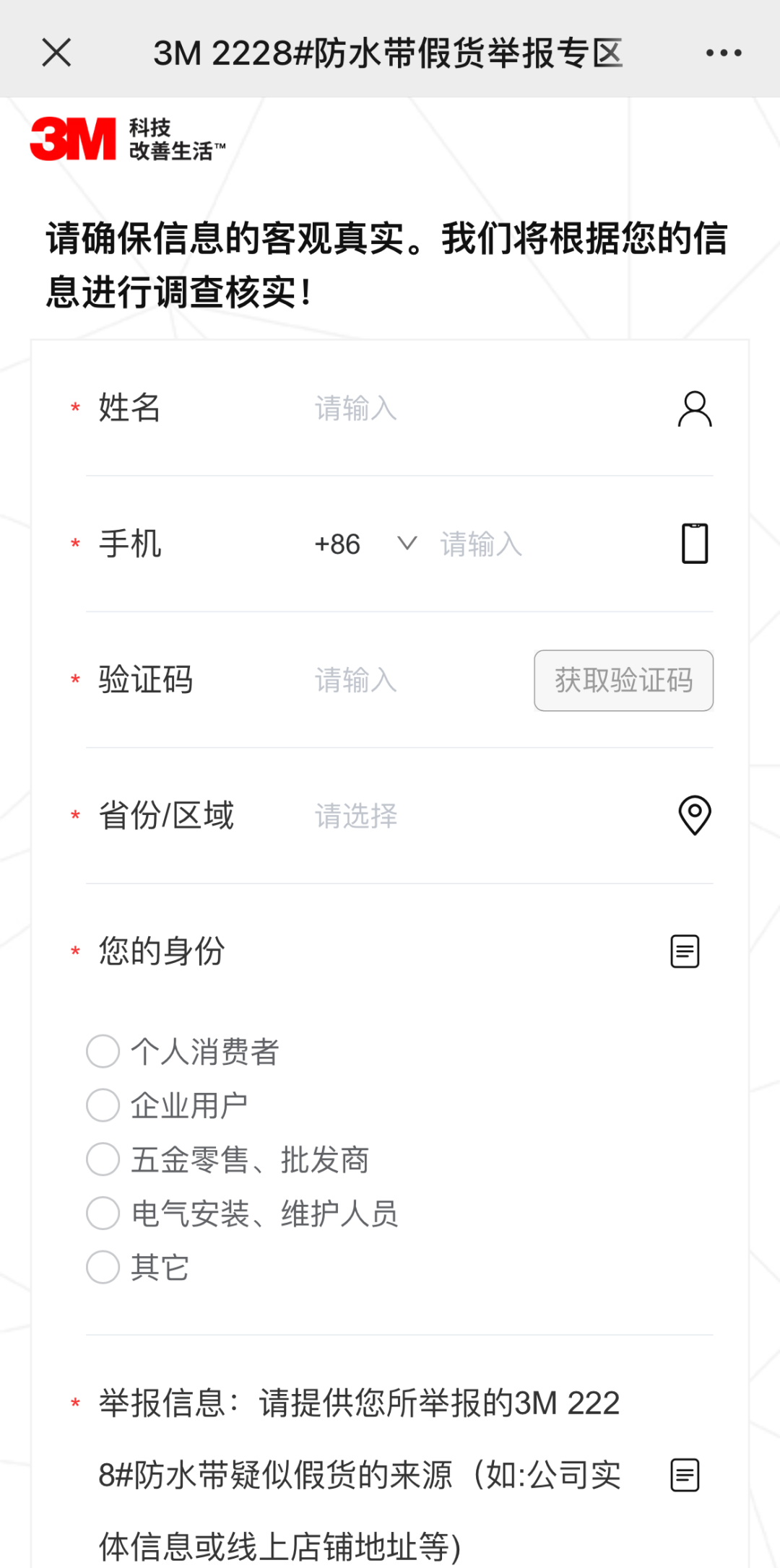This screenshot has width=780, height=1568.
Task: Expand the phone country code chevron
Action: (406, 544)
